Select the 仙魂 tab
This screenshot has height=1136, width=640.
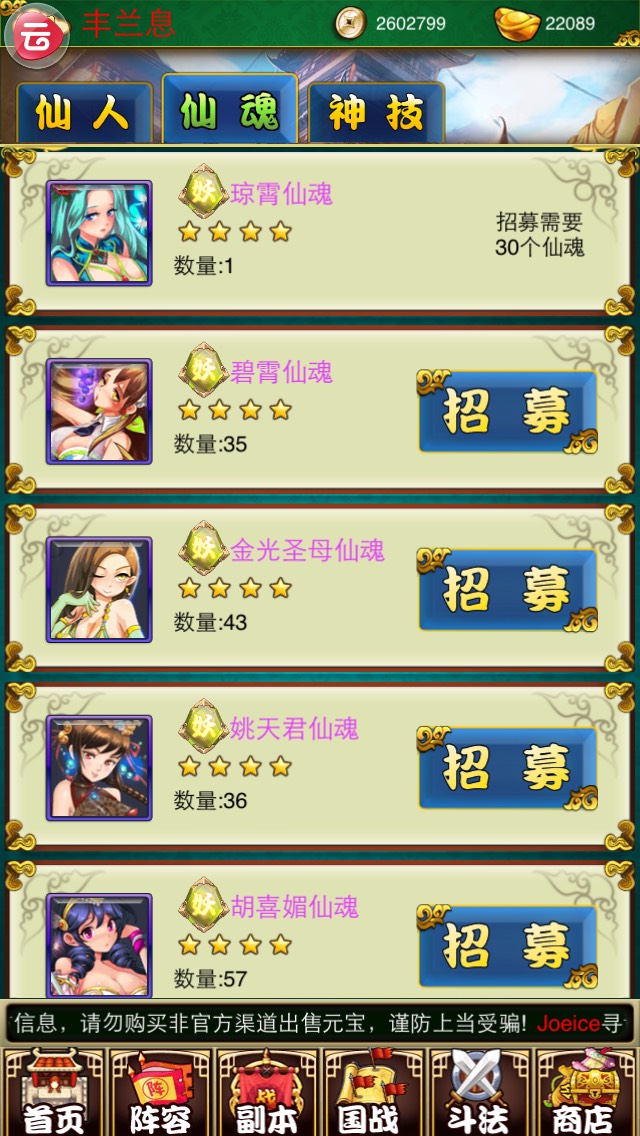pyautogui.click(x=229, y=111)
